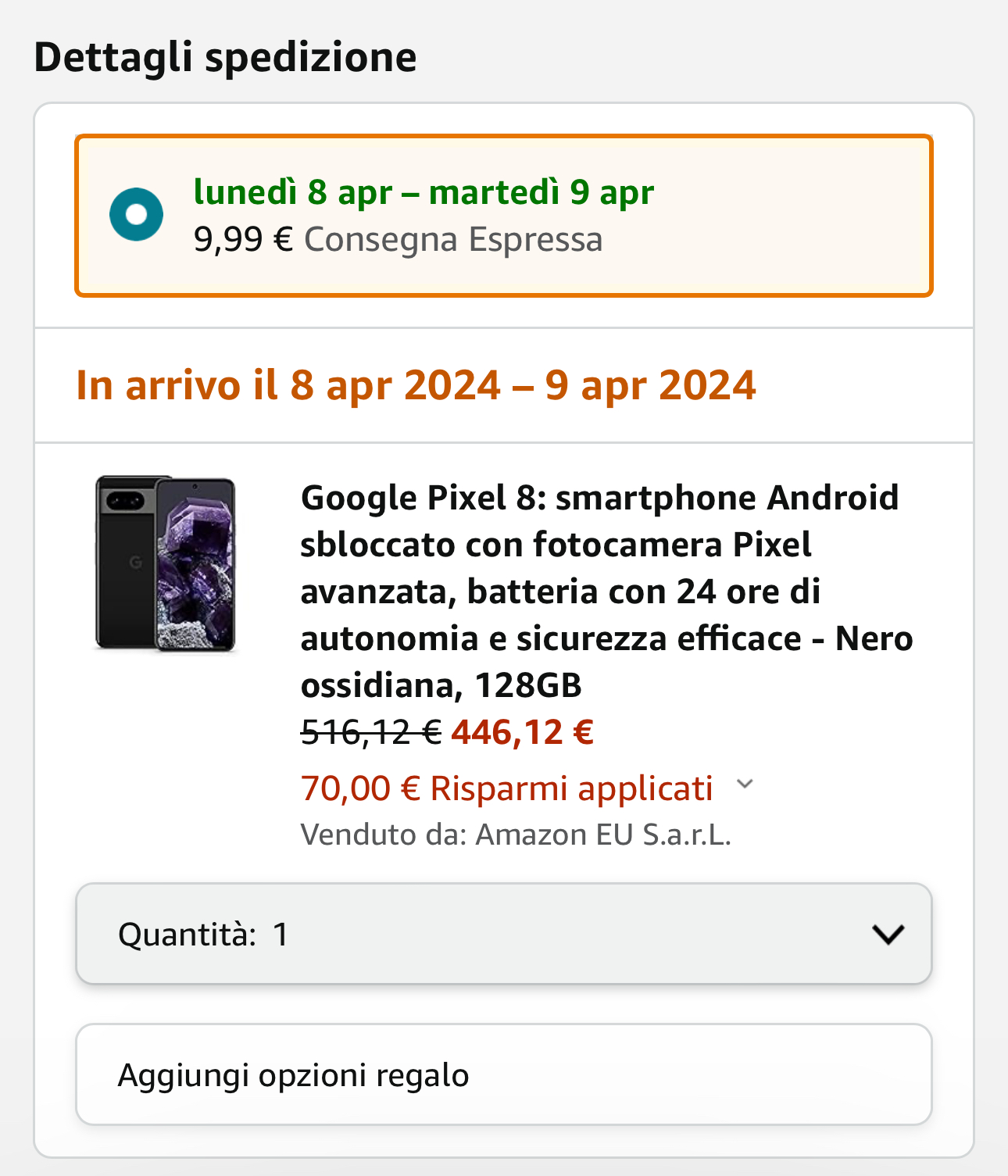This screenshot has height=1176, width=1008.
Task: Select the Consegna Espressa delivery option
Action: tap(137, 215)
